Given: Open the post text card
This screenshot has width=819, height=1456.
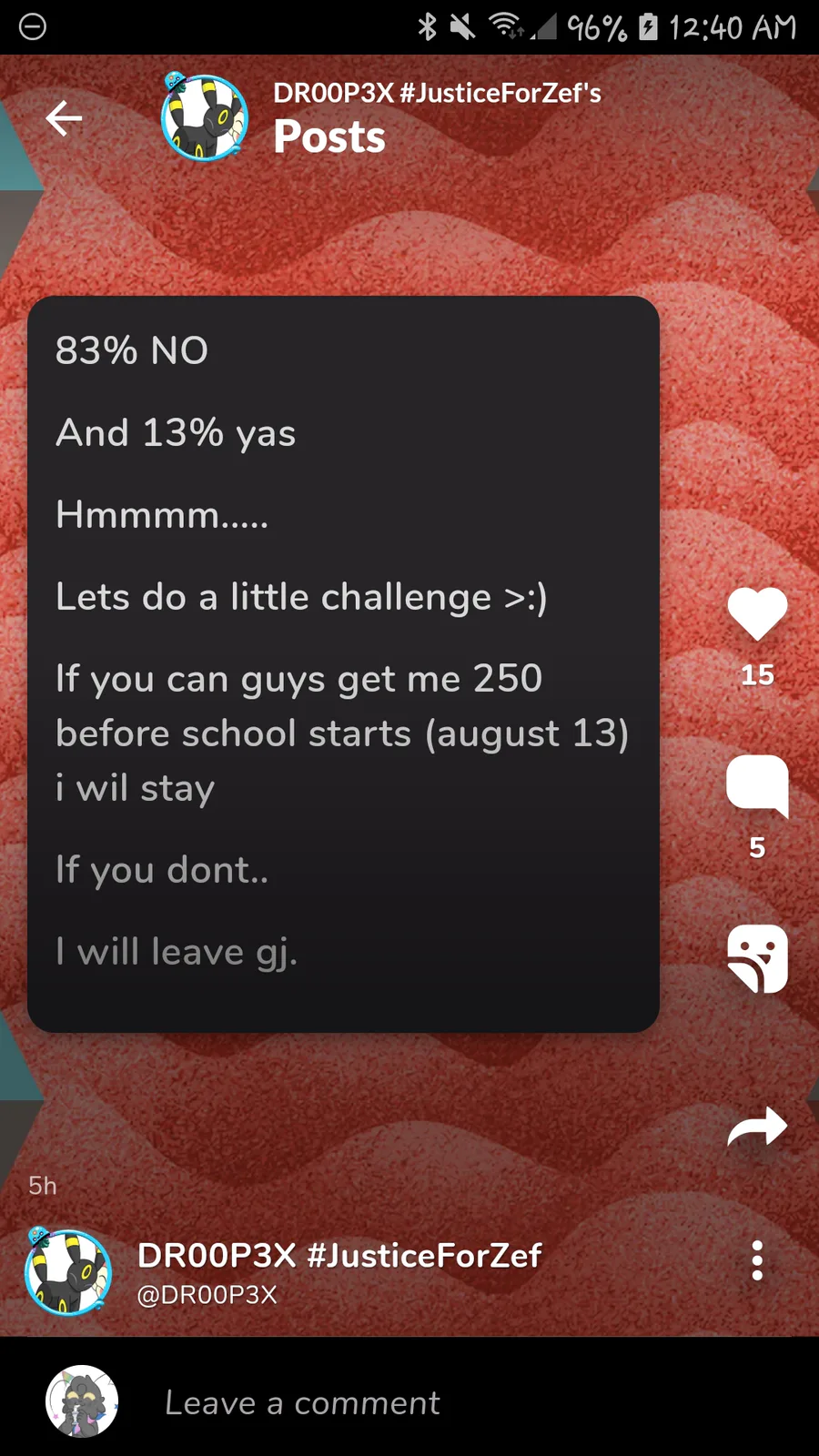Looking at the screenshot, I should click(x=343, y=664).
